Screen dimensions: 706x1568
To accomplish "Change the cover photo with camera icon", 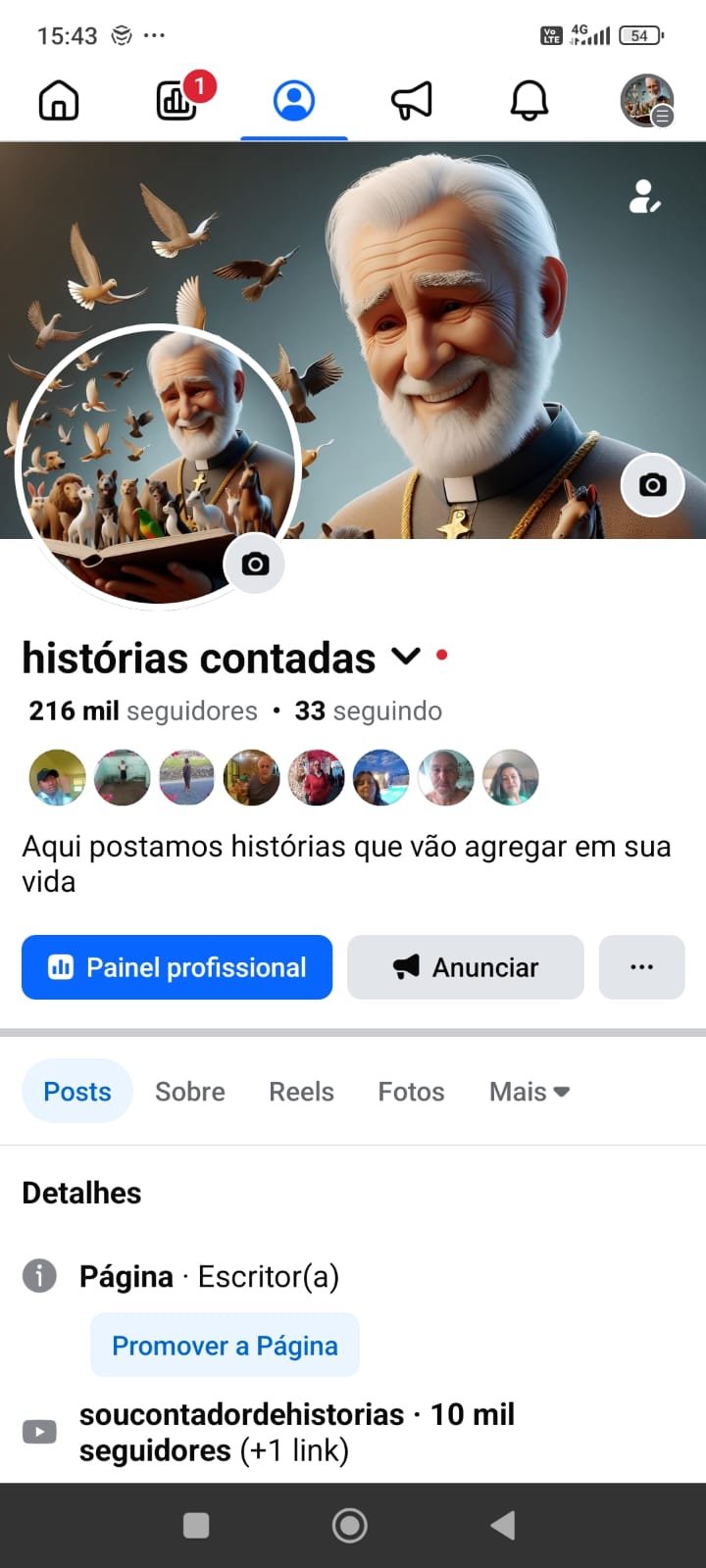I will (x=652, y=485).
